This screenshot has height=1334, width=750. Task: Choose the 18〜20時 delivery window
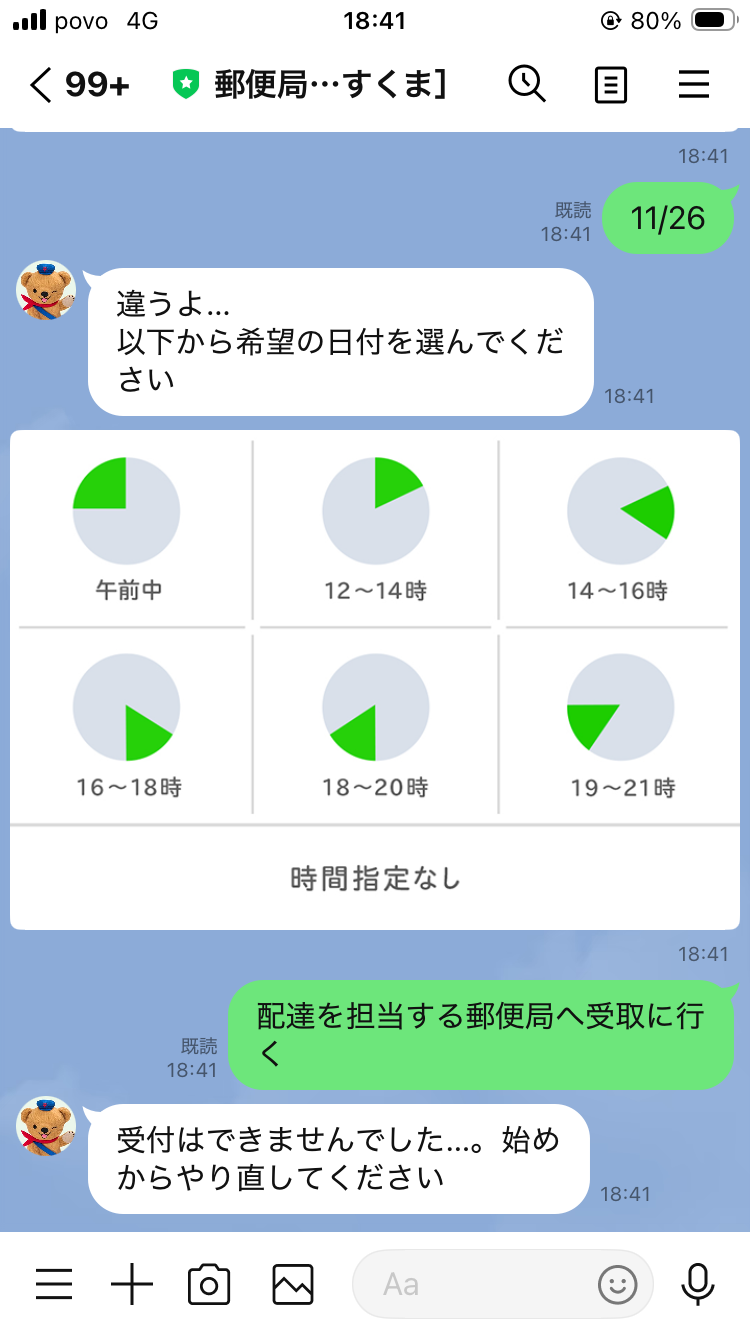pos(375,726)
